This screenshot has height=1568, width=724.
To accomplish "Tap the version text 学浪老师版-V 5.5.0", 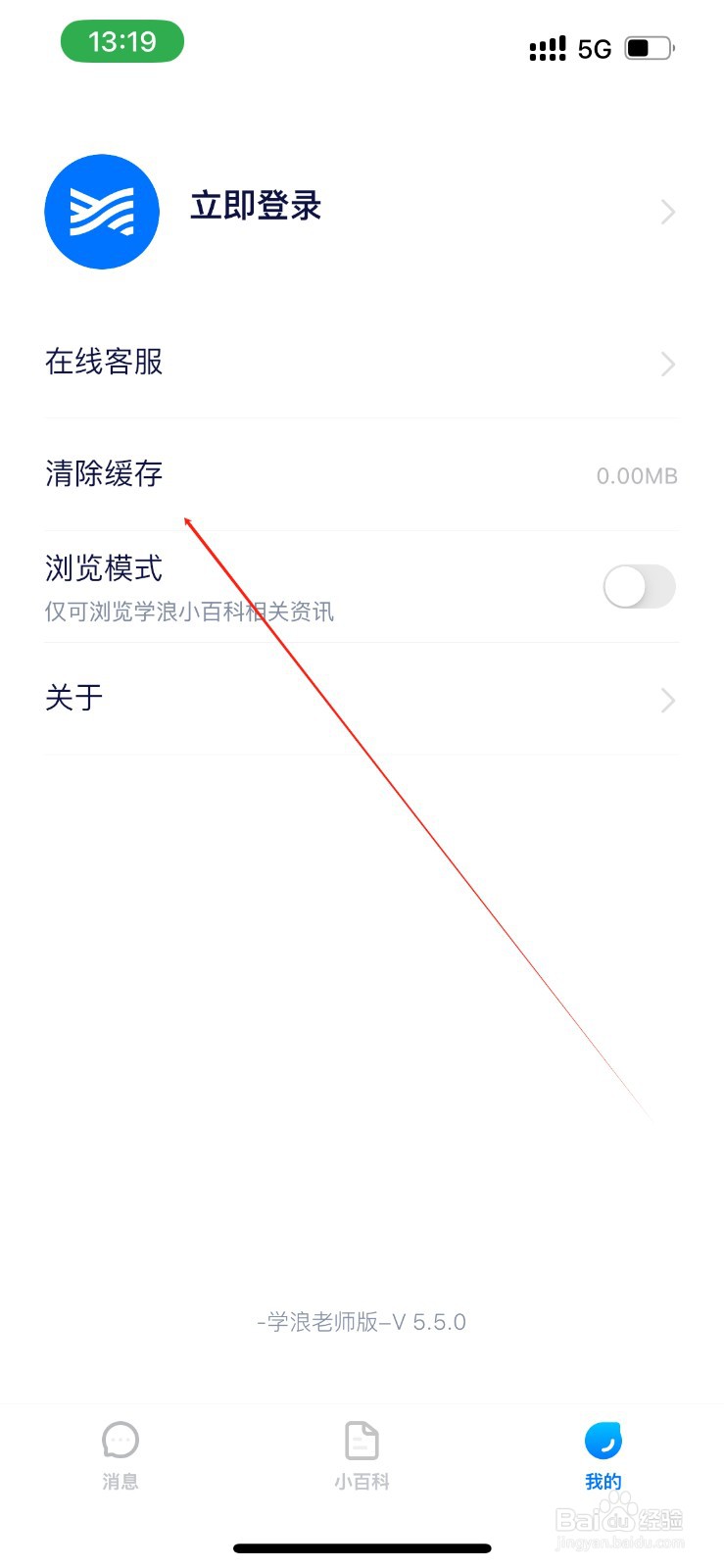I will [362, 1321].
